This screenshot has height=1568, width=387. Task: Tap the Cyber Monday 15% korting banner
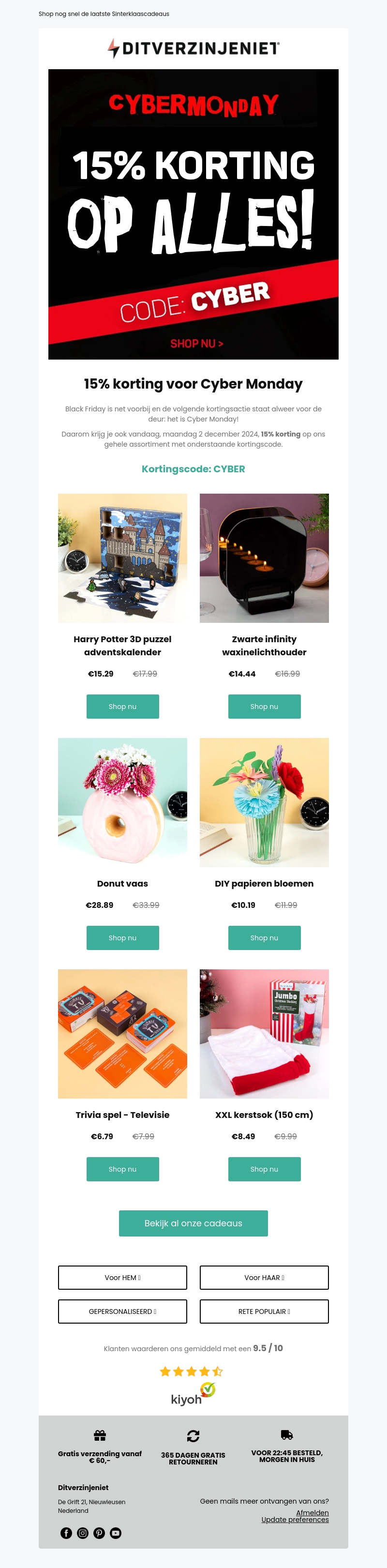(x=193, y=213)
